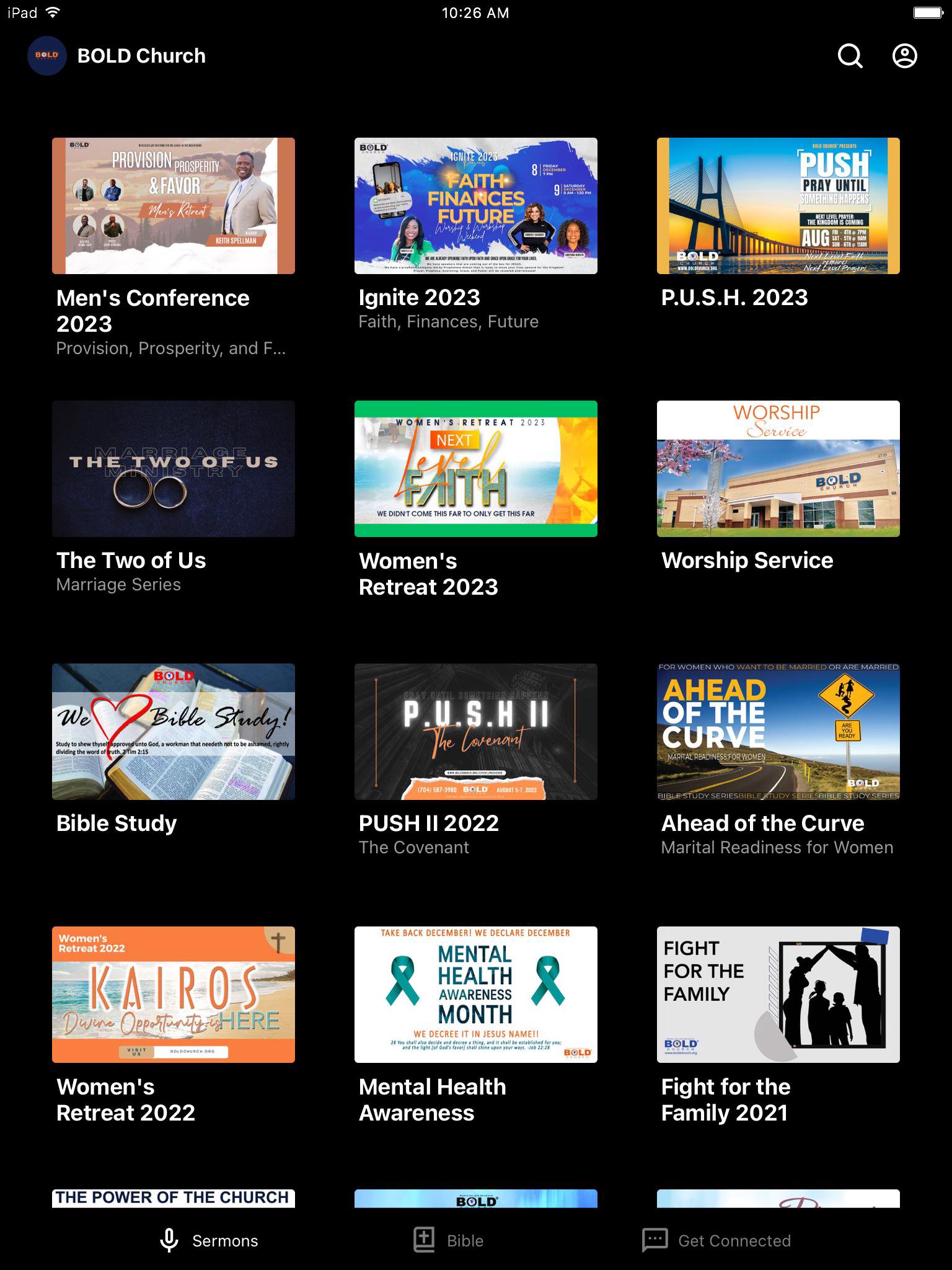Viewport: 952px width, 1270px height.
Task: Open Mental Health Awareness series
Action: pos(476,995)
